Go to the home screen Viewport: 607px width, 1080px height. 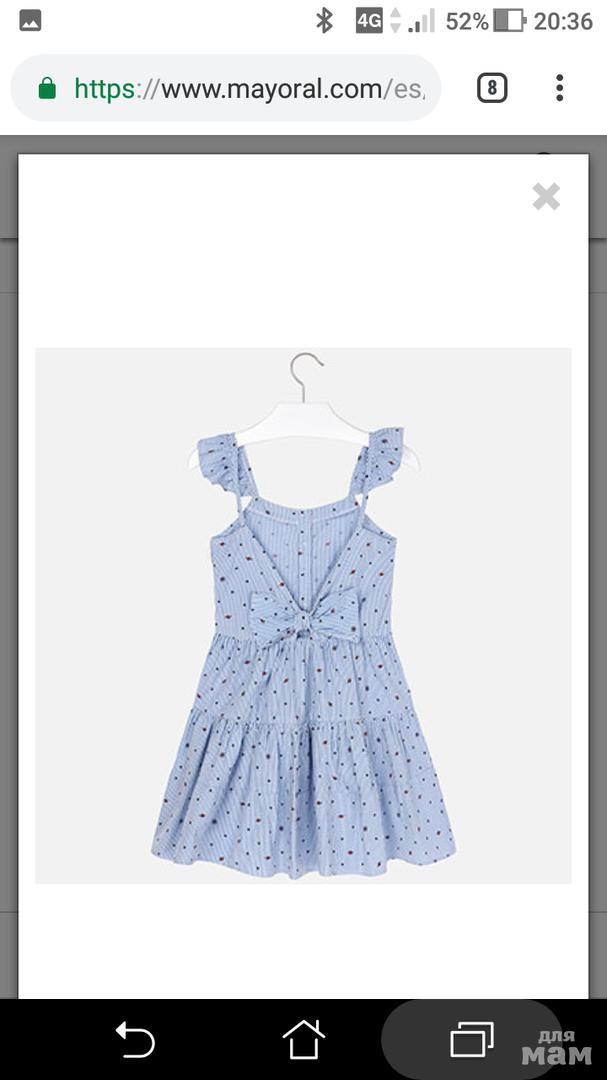tap(303, 1039)
